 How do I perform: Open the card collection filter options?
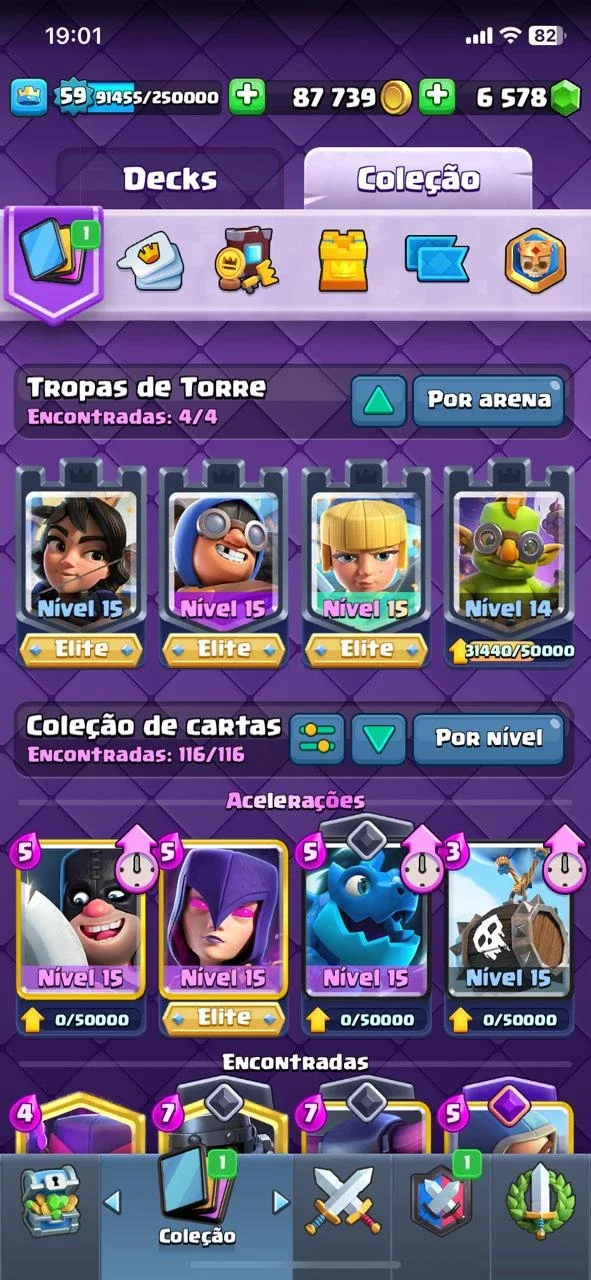pos(317,739)
